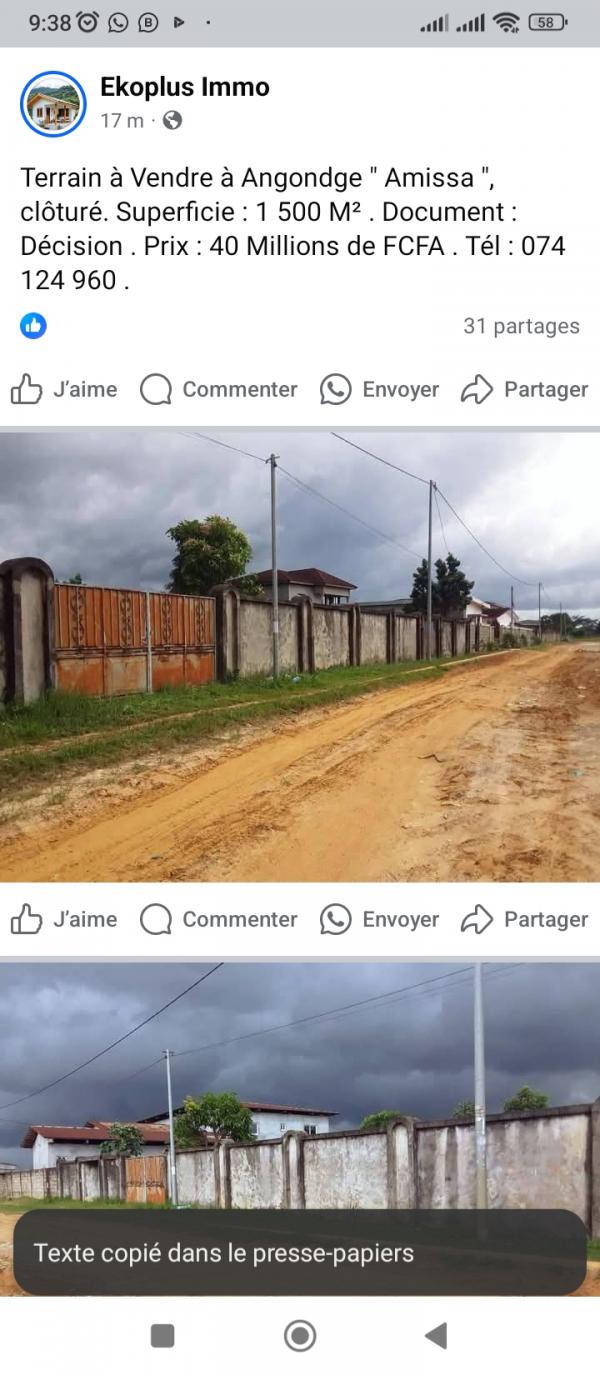Go to the system home screen
The image size is (600, 1375).
300,1335
